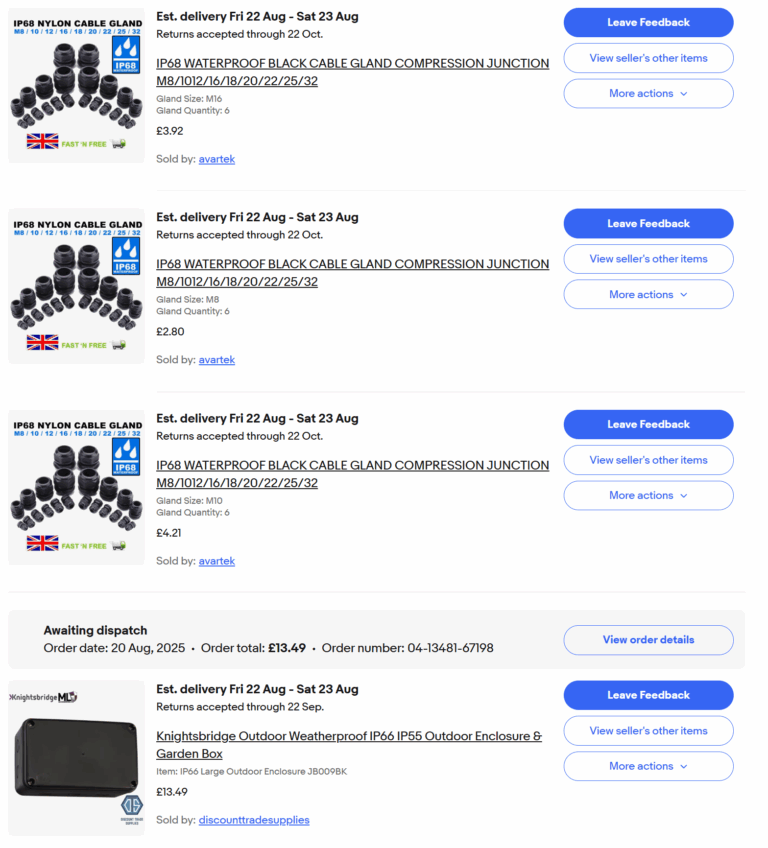View order details for order 04-13481-67198
The height and width of the screenshot is (848, 768).
coord(648,640)
